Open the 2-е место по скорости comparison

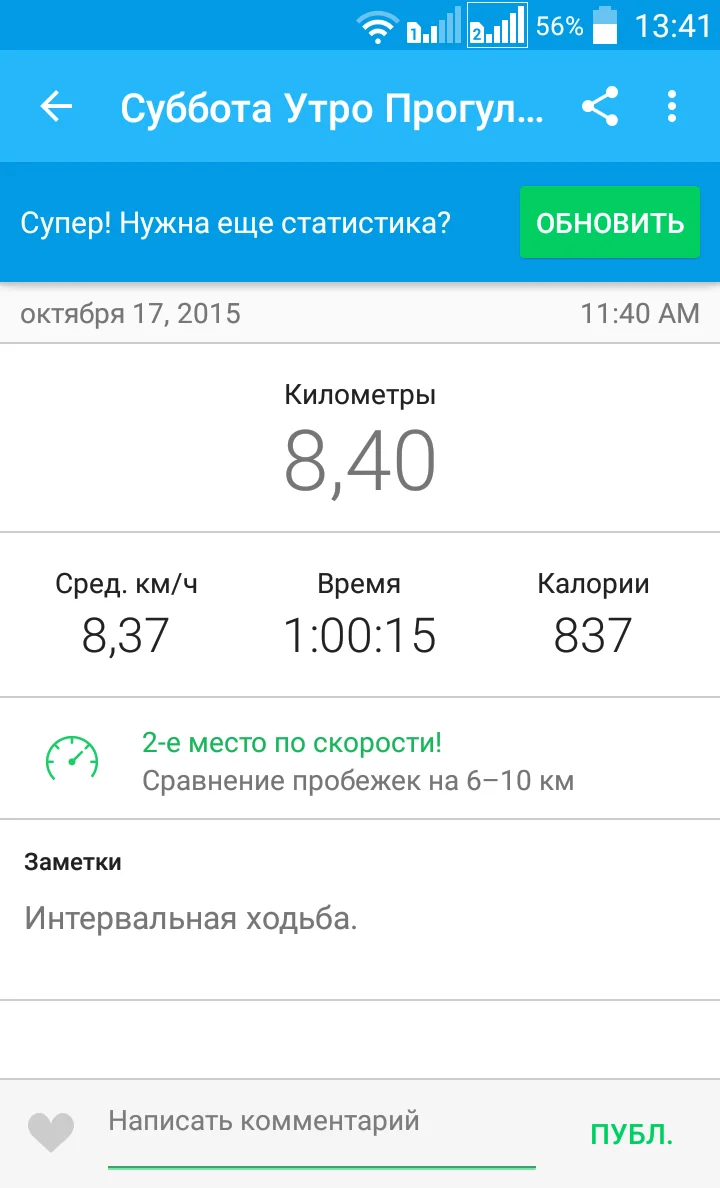(x=358, y=760)
